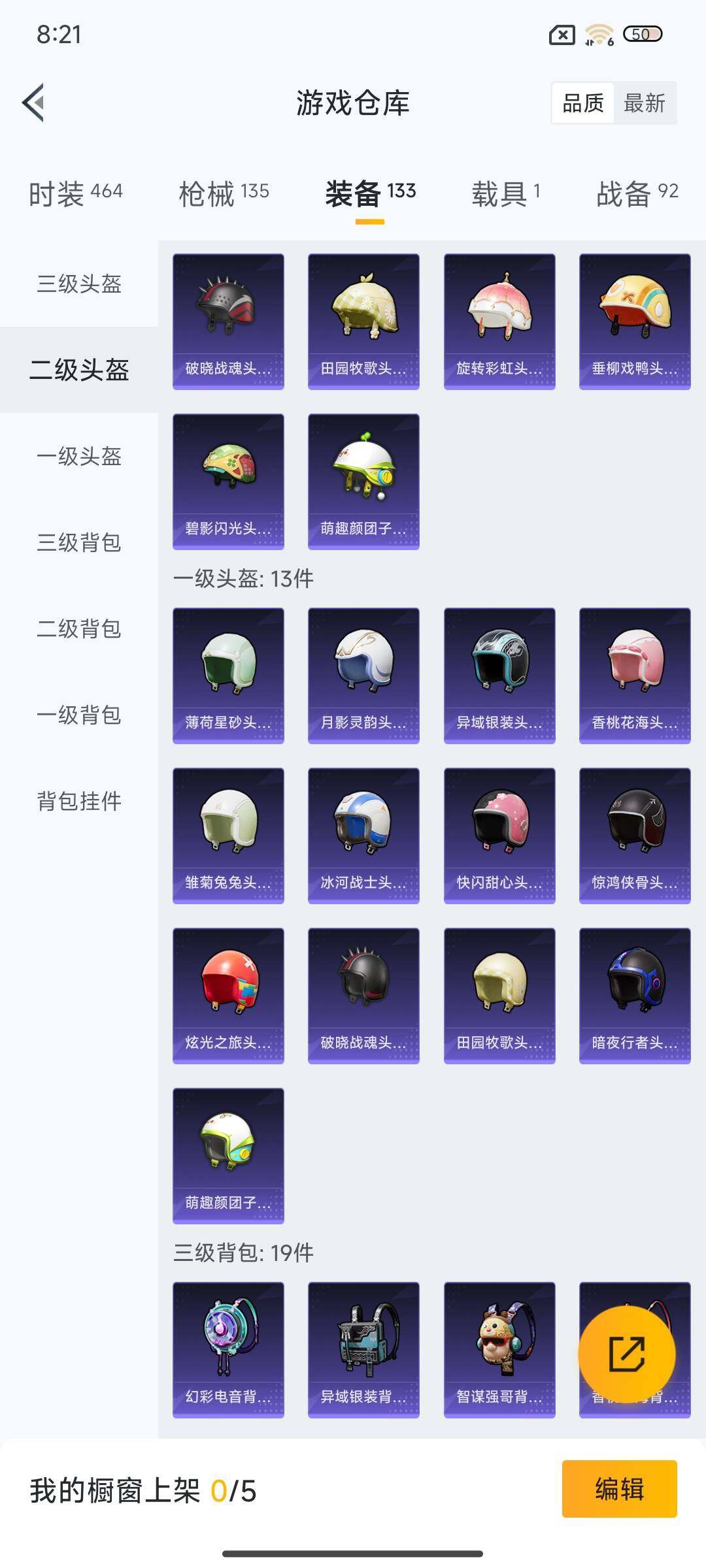This screenshot has height=1568, width=706.
Task: Select 三级头盔 in the side list
Action: point(79,284)
